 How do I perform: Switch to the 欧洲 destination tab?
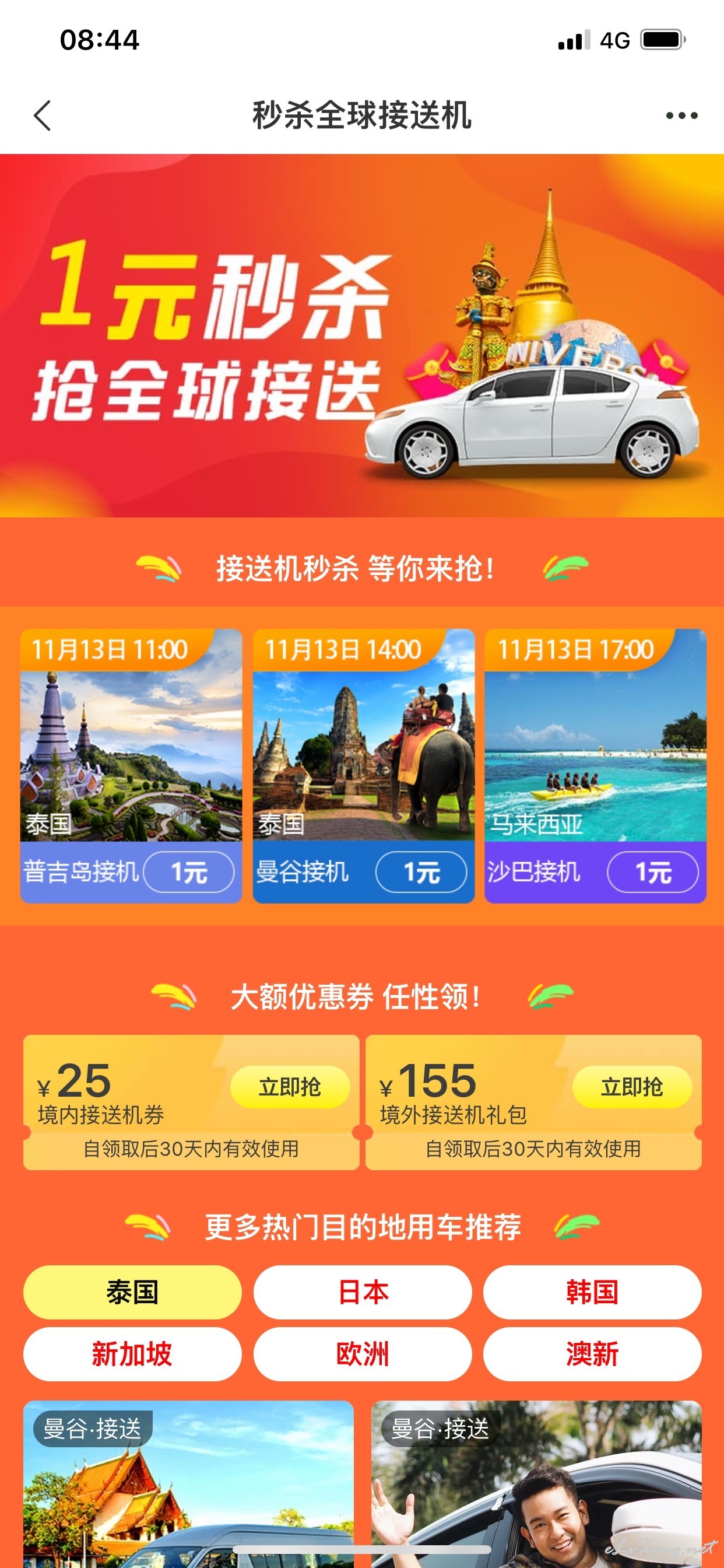tap(363, 1354)
